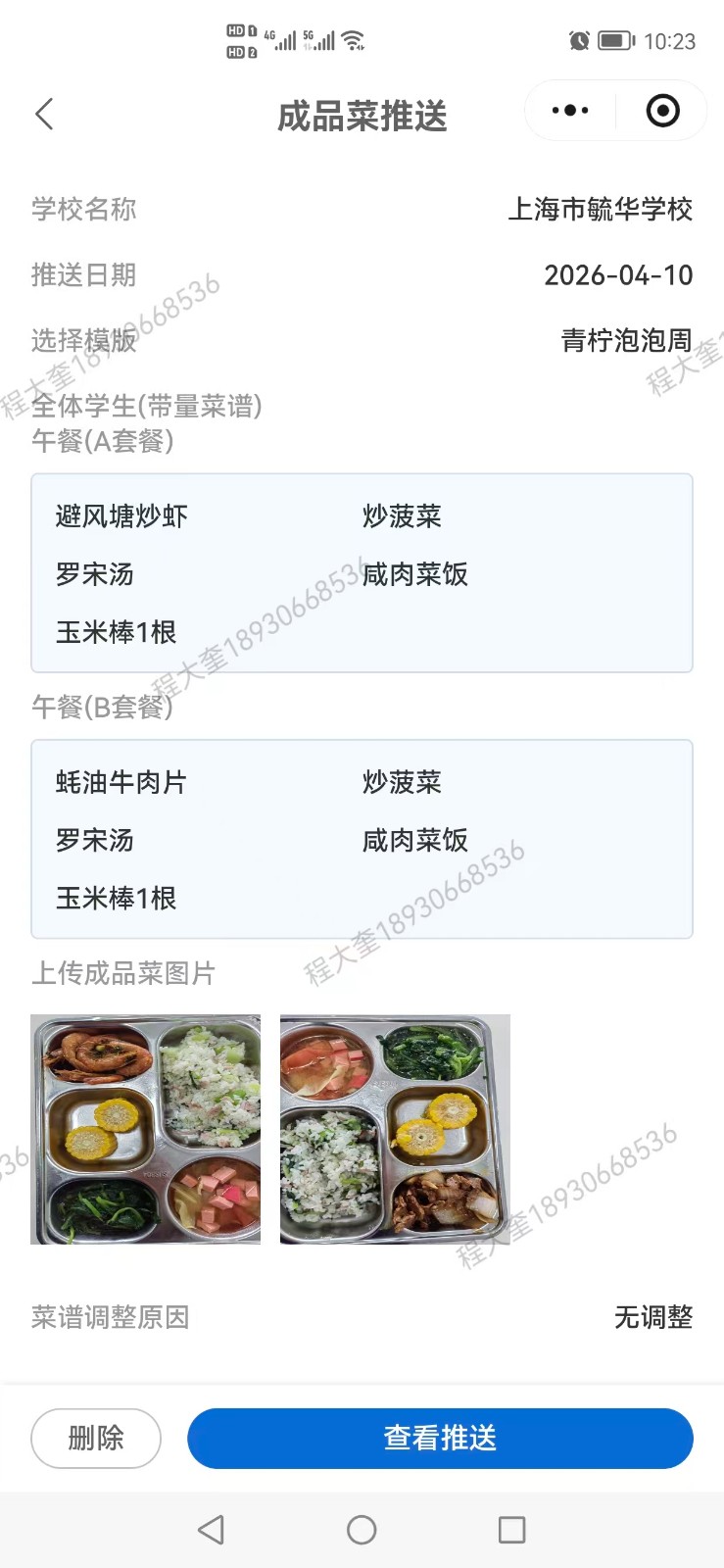Go to the phone home screen

click(x=362, y=1529)
